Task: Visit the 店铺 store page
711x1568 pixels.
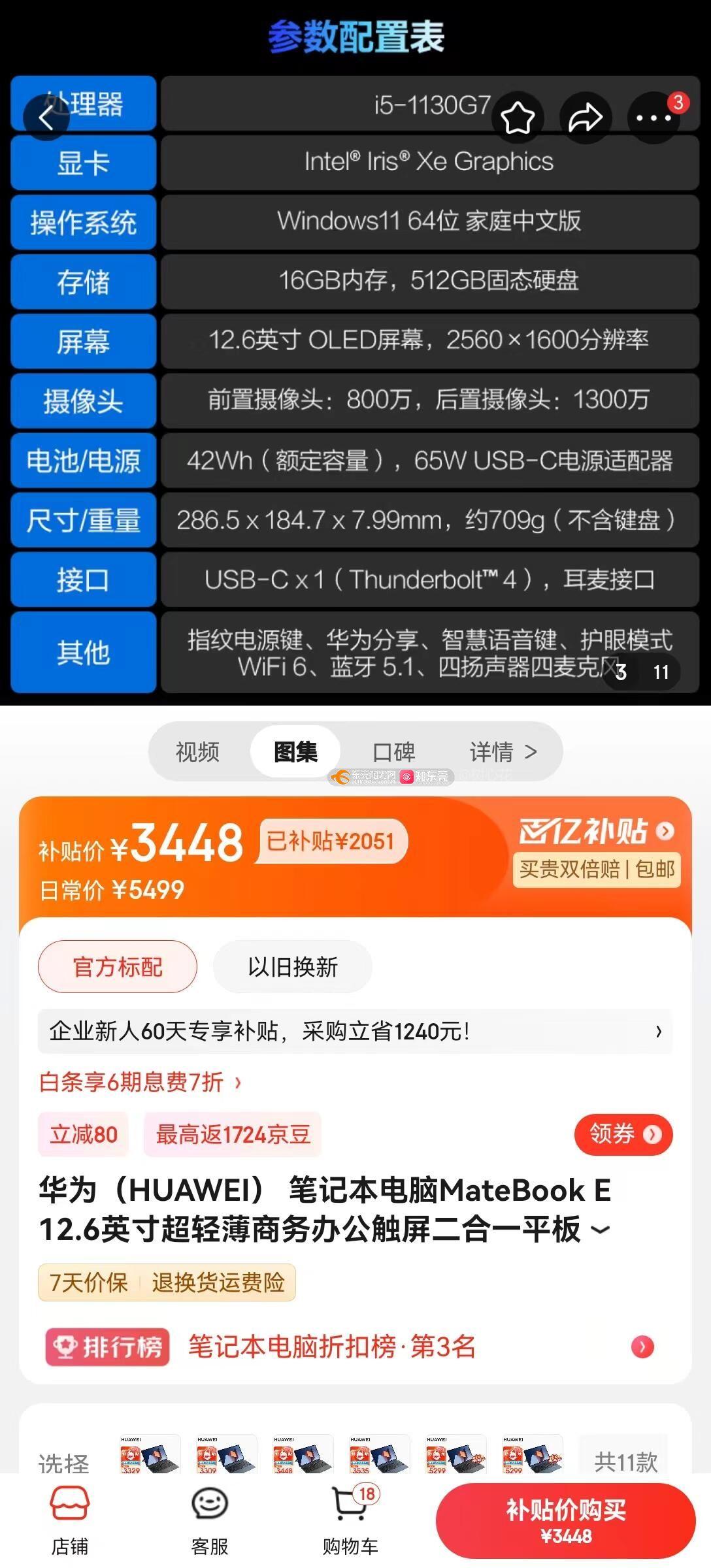Action: (70, 1520)
